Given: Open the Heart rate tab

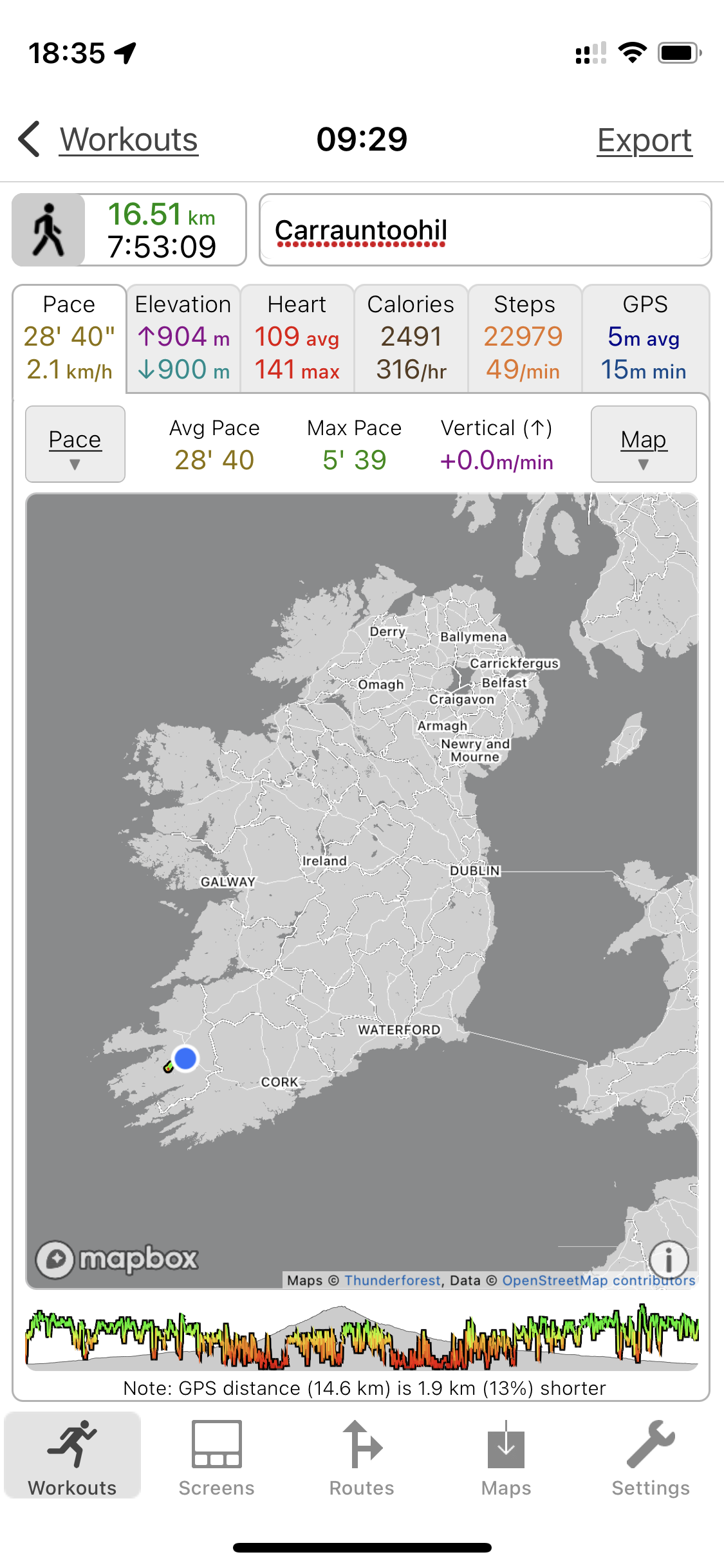Looking at the screenshot, I should click(x=297, y=339).
